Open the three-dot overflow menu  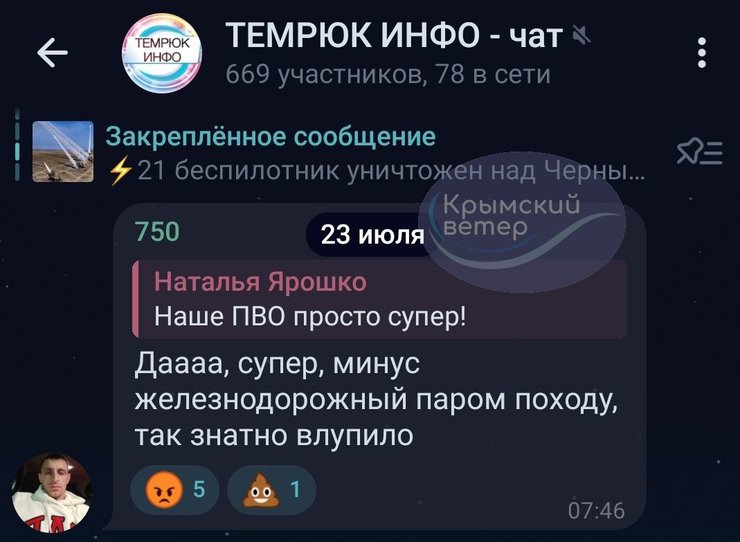coord(702,54)
